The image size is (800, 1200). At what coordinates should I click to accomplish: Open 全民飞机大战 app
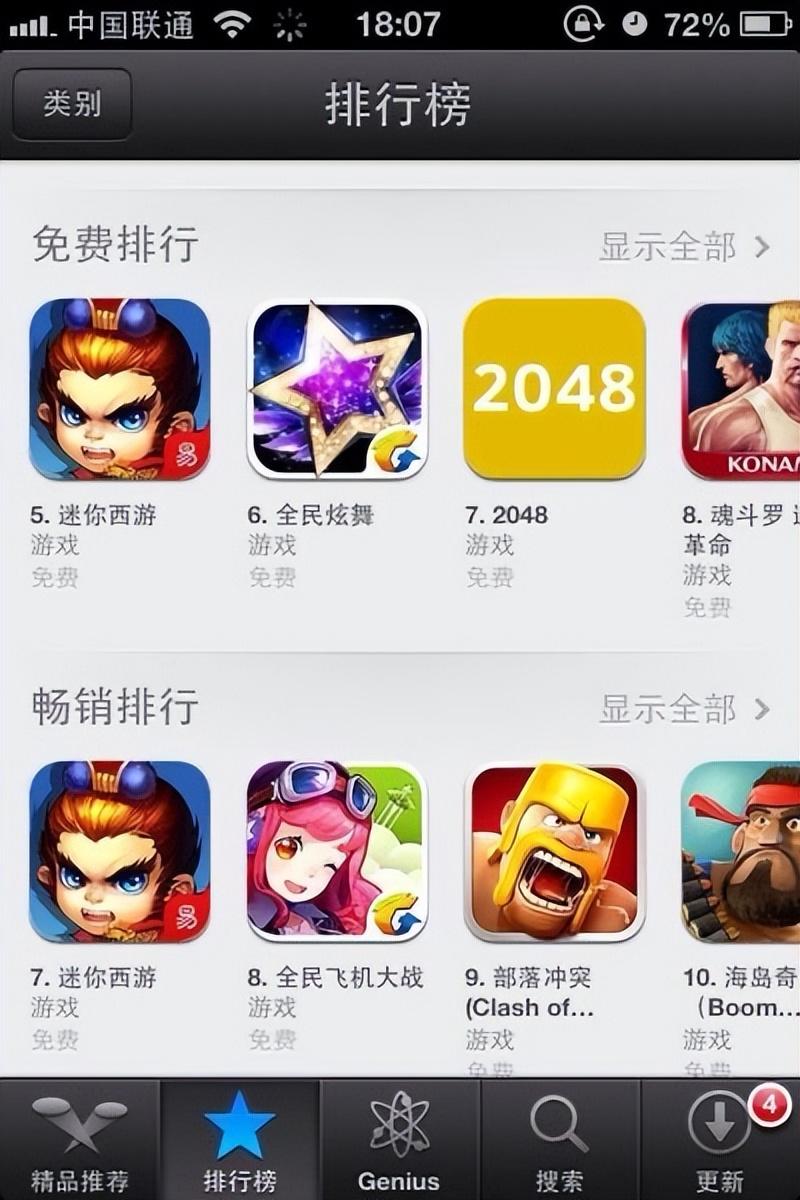(x=337, y=852)
